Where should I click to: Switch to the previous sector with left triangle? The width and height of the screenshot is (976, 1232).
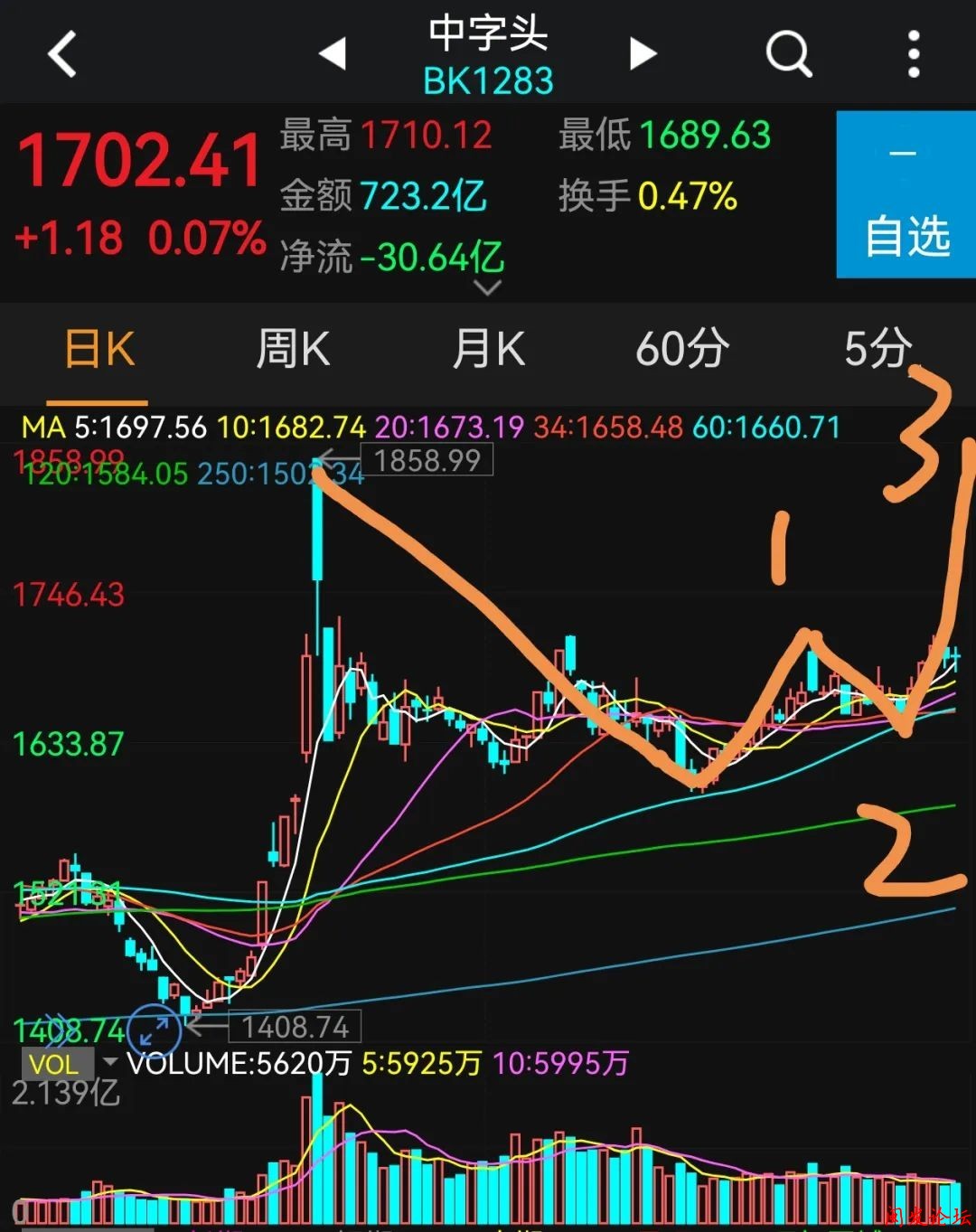point(333,53)
